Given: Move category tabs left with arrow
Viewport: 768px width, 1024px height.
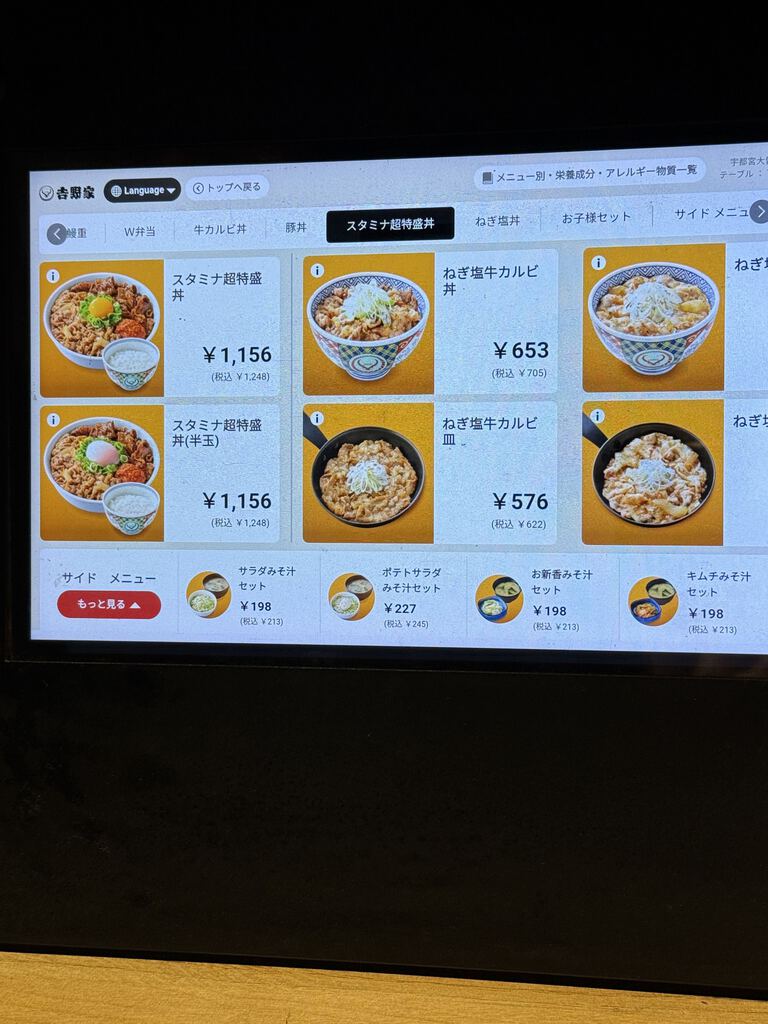Looking at the screenshot, I should (57, 234).
